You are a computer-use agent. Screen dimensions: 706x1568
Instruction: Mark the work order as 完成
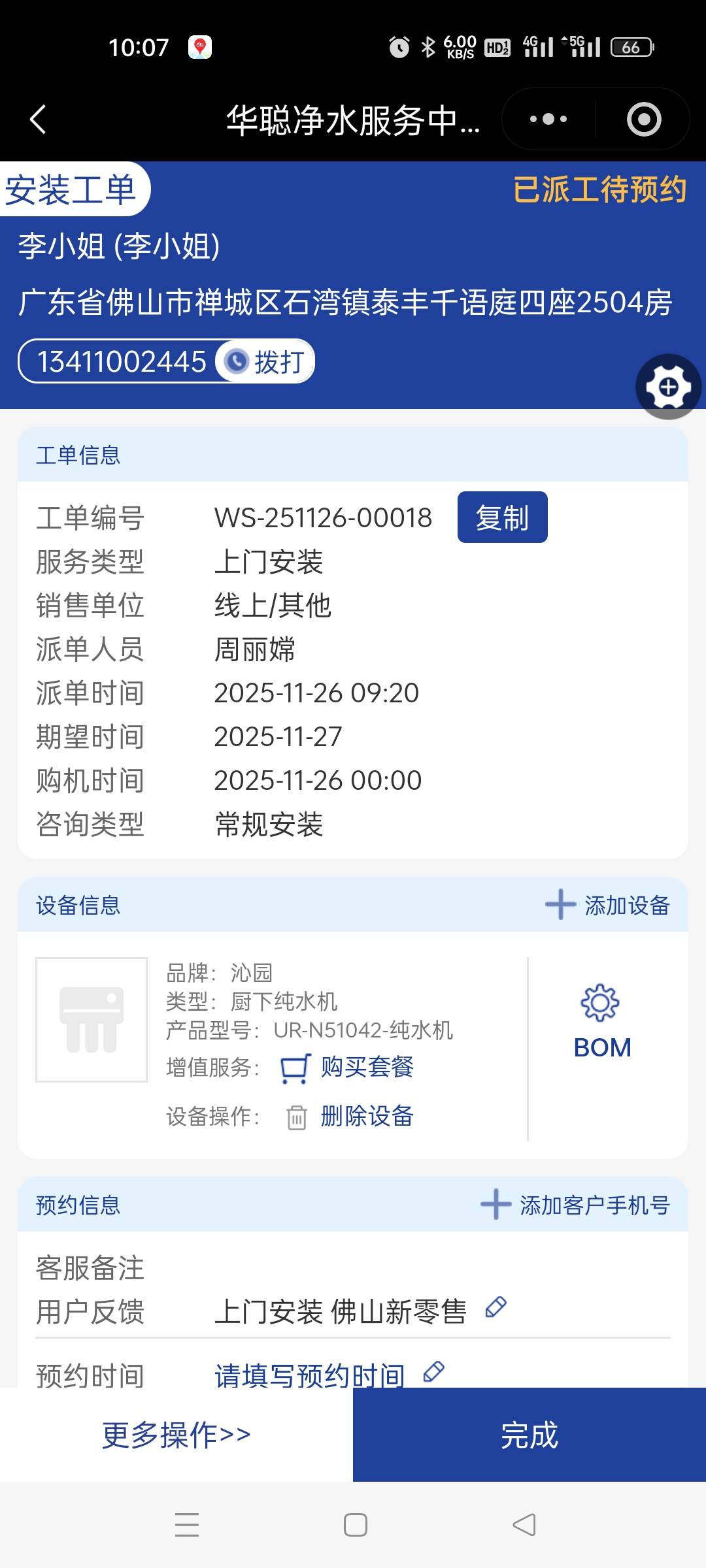click(x=529, y=1435)
